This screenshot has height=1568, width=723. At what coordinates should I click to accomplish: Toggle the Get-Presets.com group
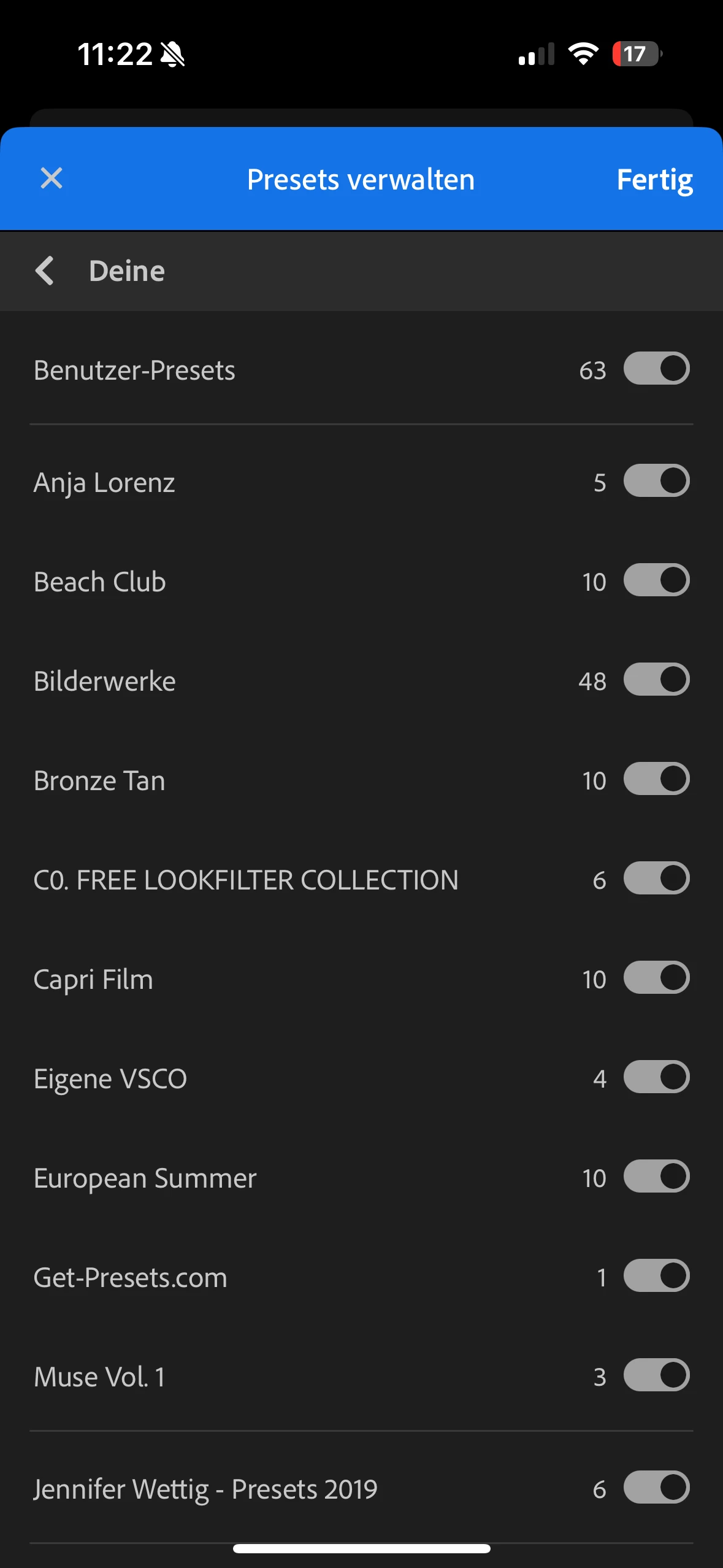point(656,1276)
